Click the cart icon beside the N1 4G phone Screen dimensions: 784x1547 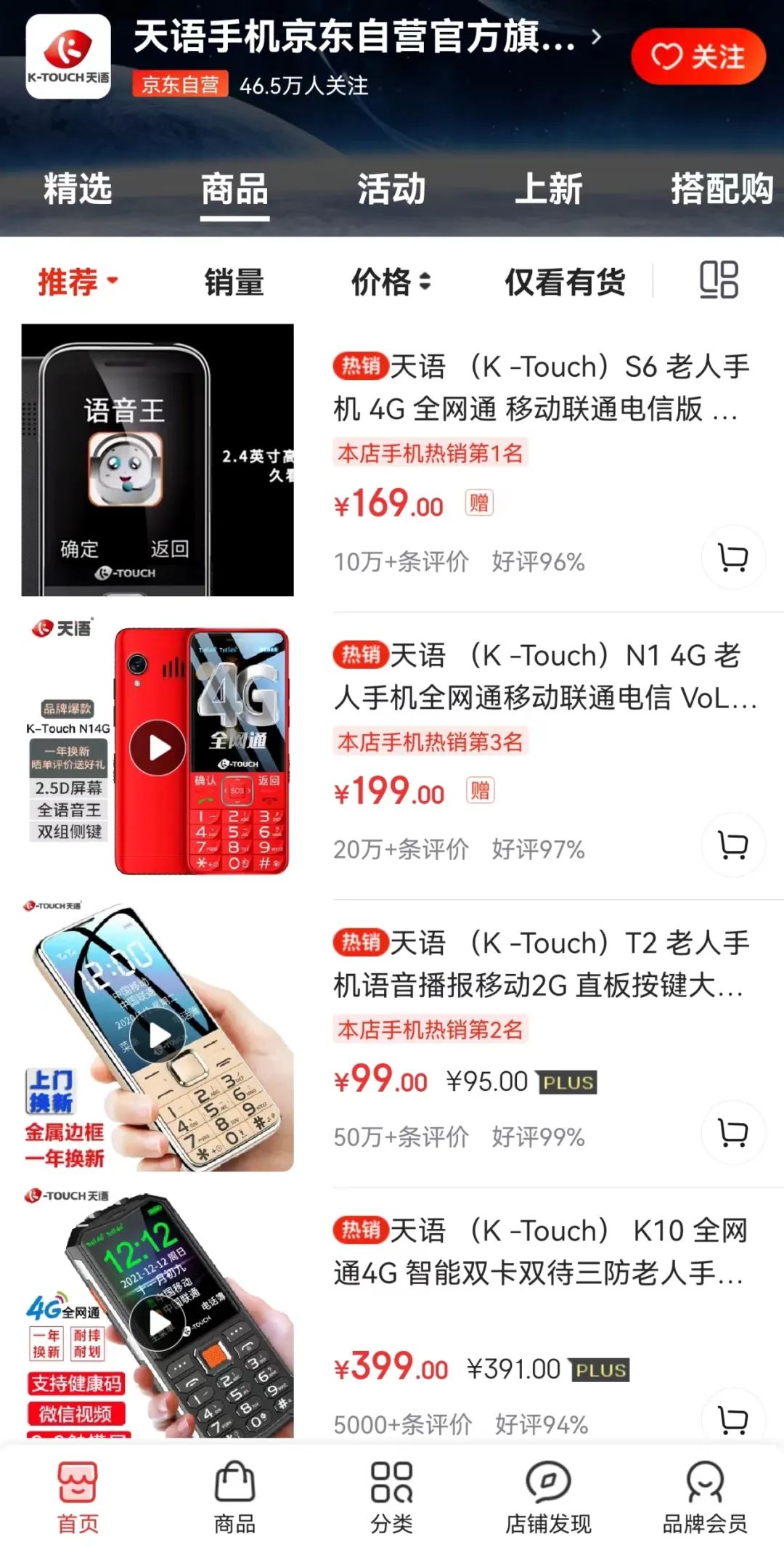pyautogui.click(x=733, y=845)
